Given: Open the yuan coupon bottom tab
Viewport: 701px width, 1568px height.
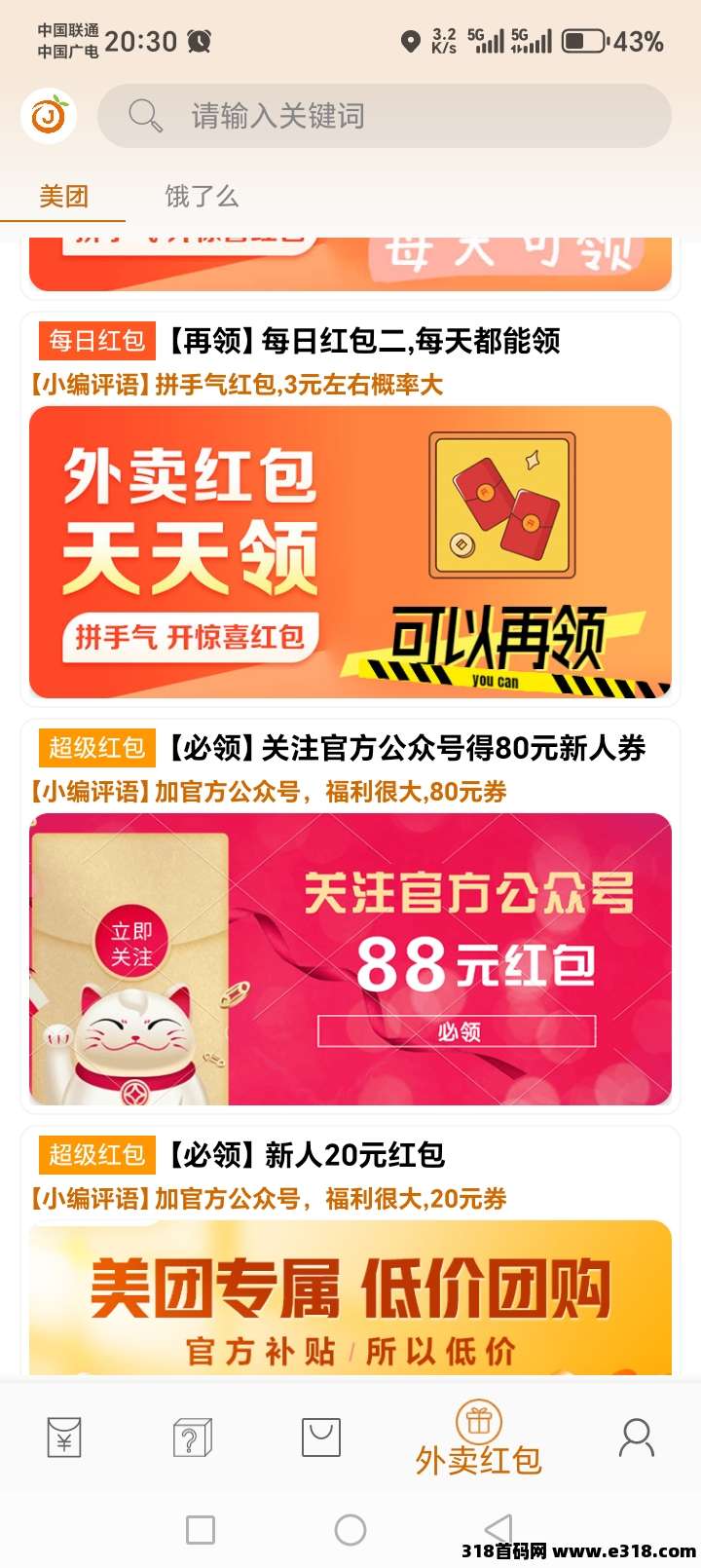Looking at the screenshot, I should (64, 1437).
